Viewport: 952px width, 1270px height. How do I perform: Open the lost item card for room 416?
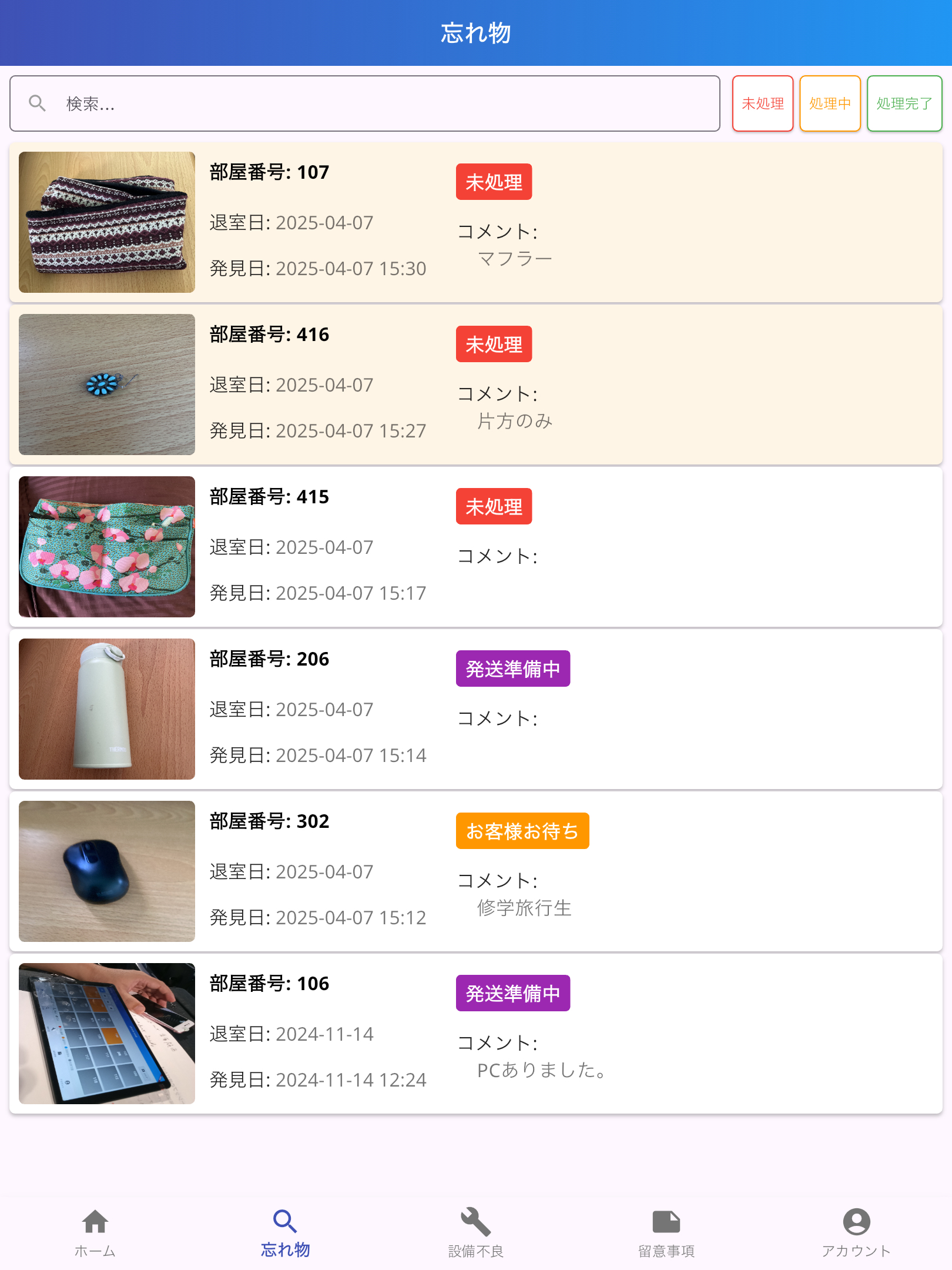(x=475, y=385)
